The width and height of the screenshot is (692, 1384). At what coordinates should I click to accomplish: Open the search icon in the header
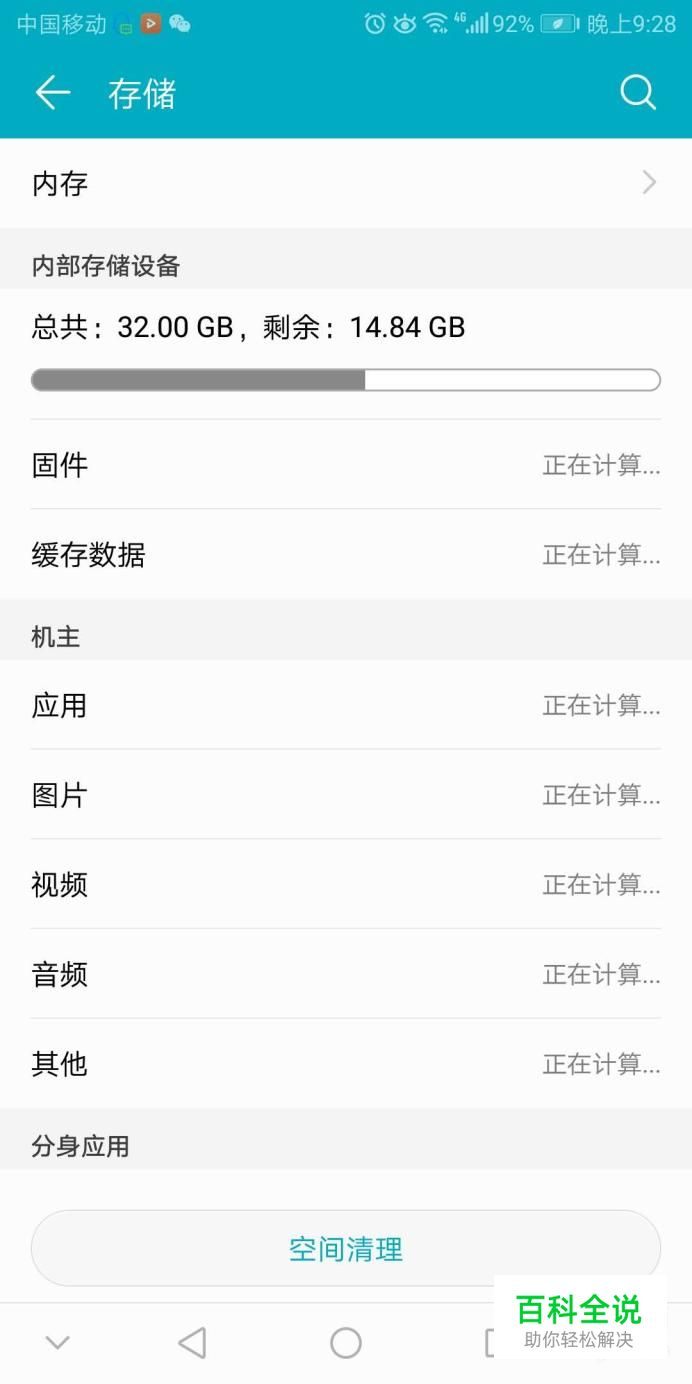(x=638, y=93)
